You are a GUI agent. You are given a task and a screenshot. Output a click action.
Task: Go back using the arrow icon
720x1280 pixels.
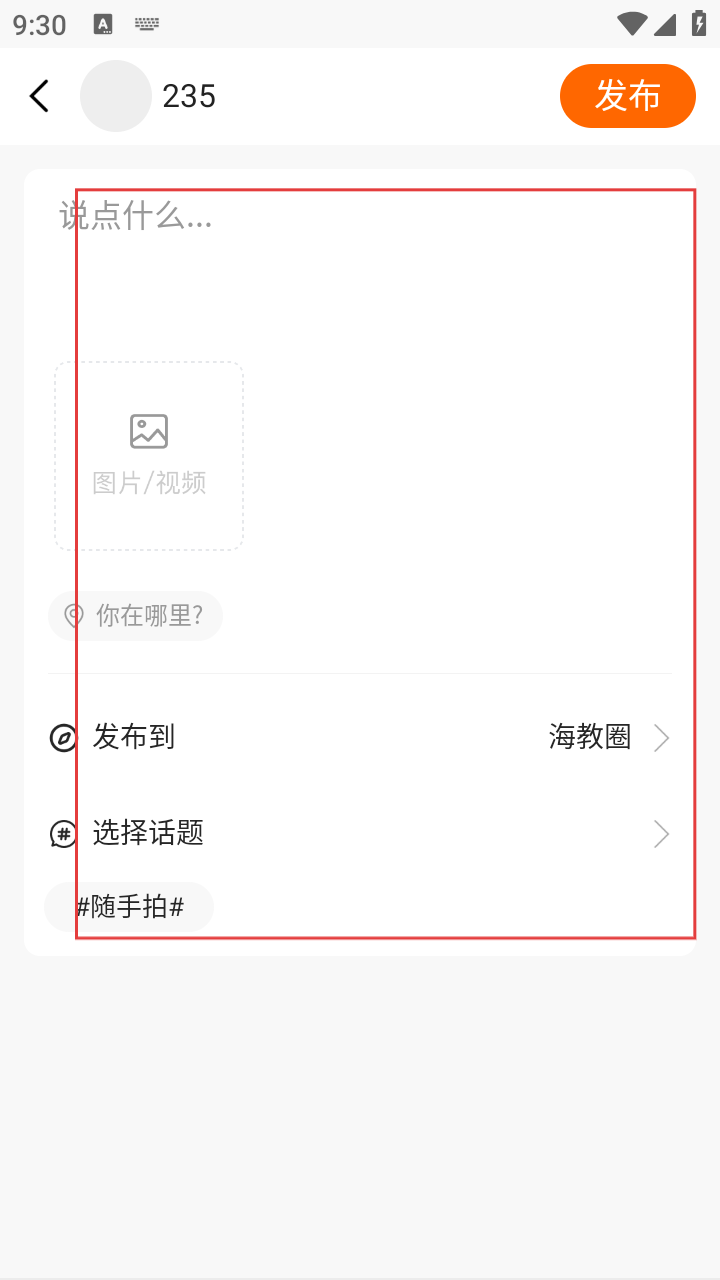point(39,96)
